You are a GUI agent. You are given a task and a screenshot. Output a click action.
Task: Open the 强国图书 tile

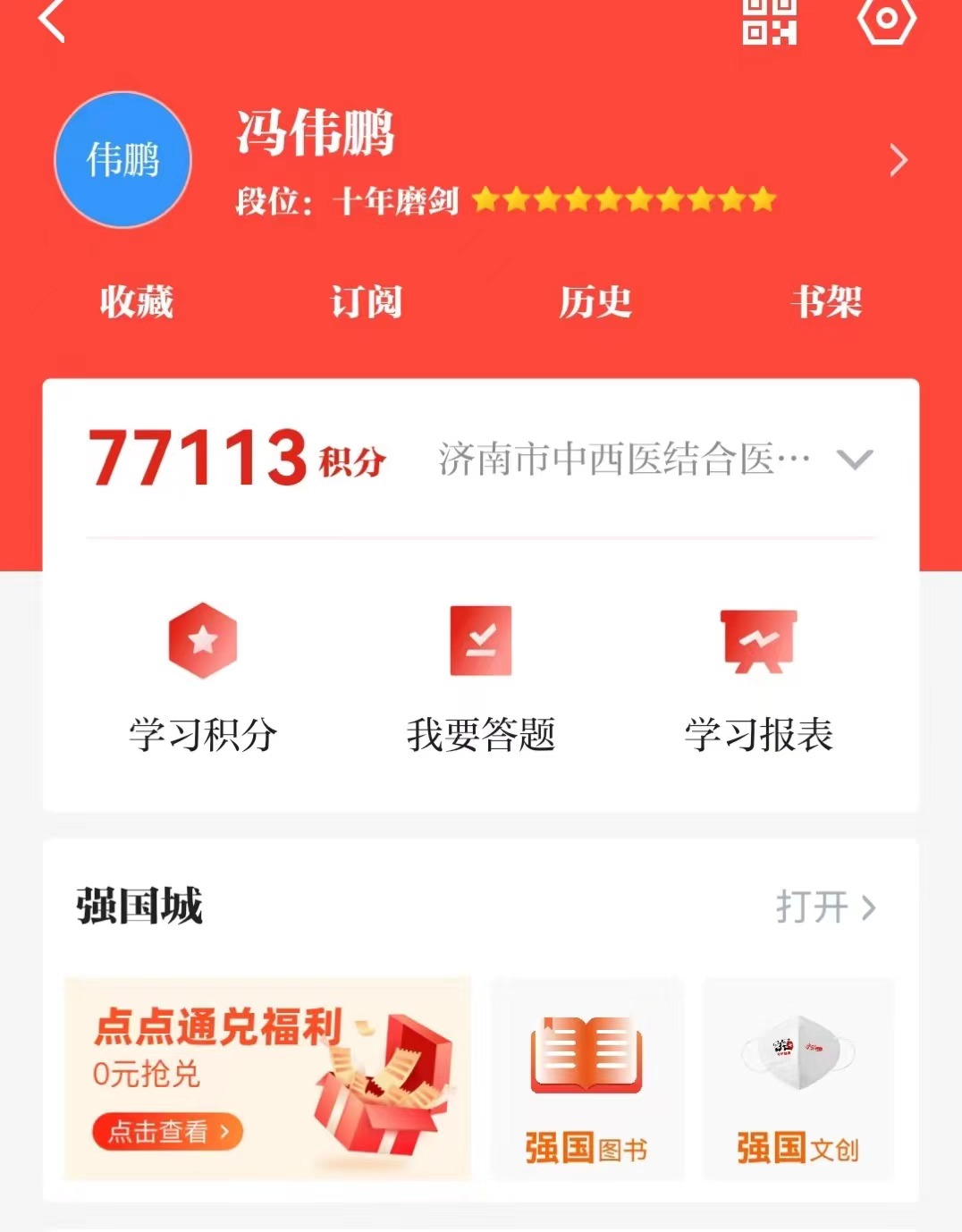pos(586,1080)
